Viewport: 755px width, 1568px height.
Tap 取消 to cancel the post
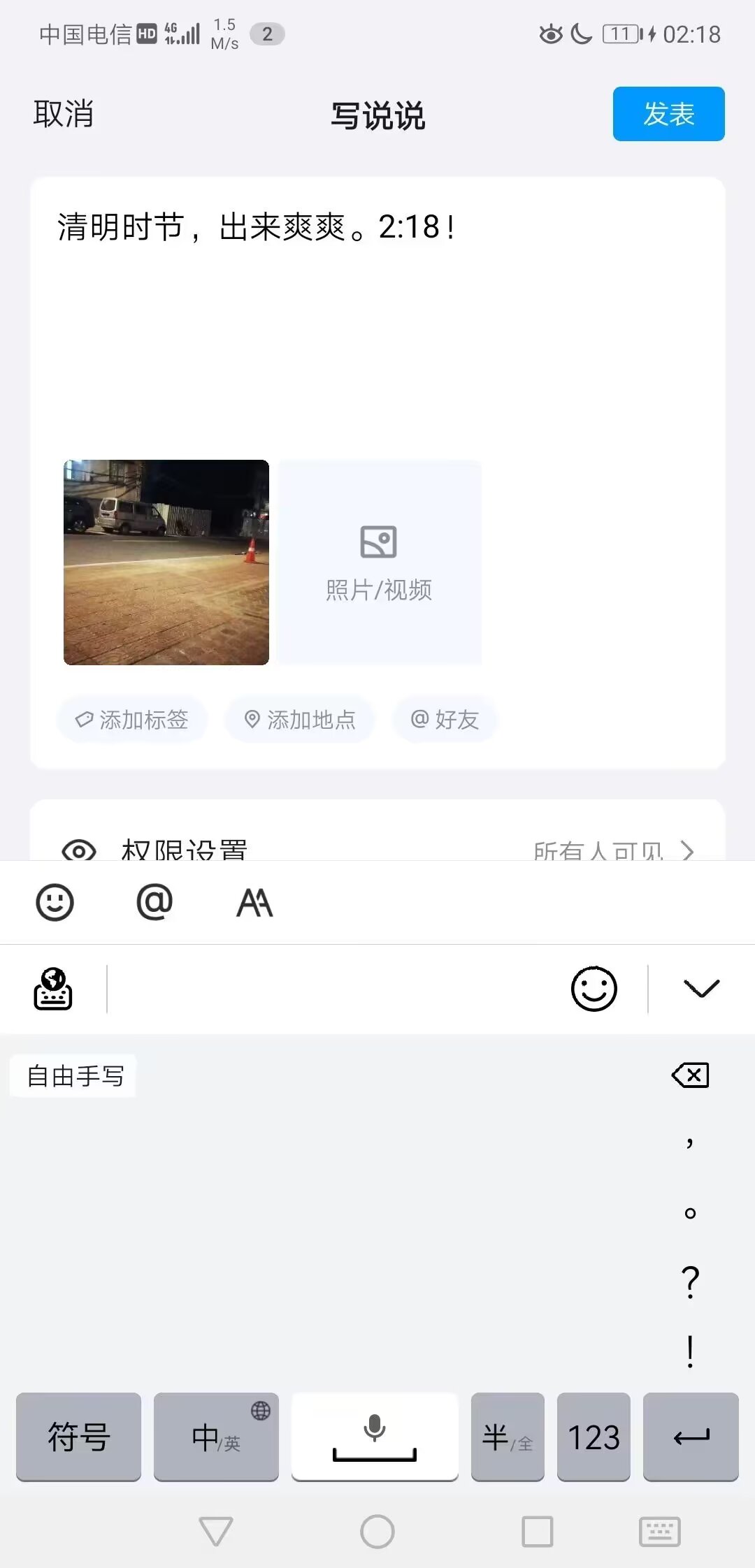tap(63, 114)
